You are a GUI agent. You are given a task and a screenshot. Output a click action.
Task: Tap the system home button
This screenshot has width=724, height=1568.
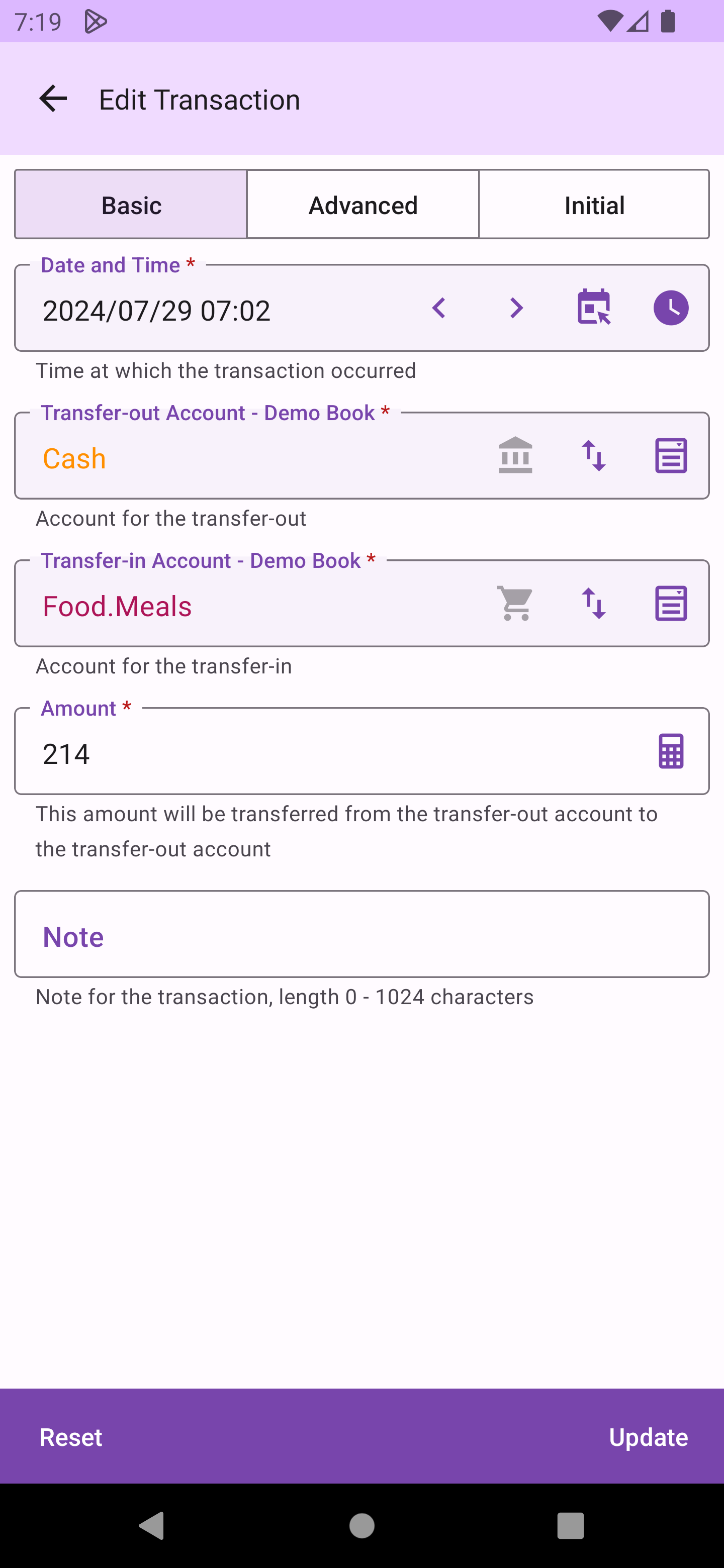tap(361, 1525)
